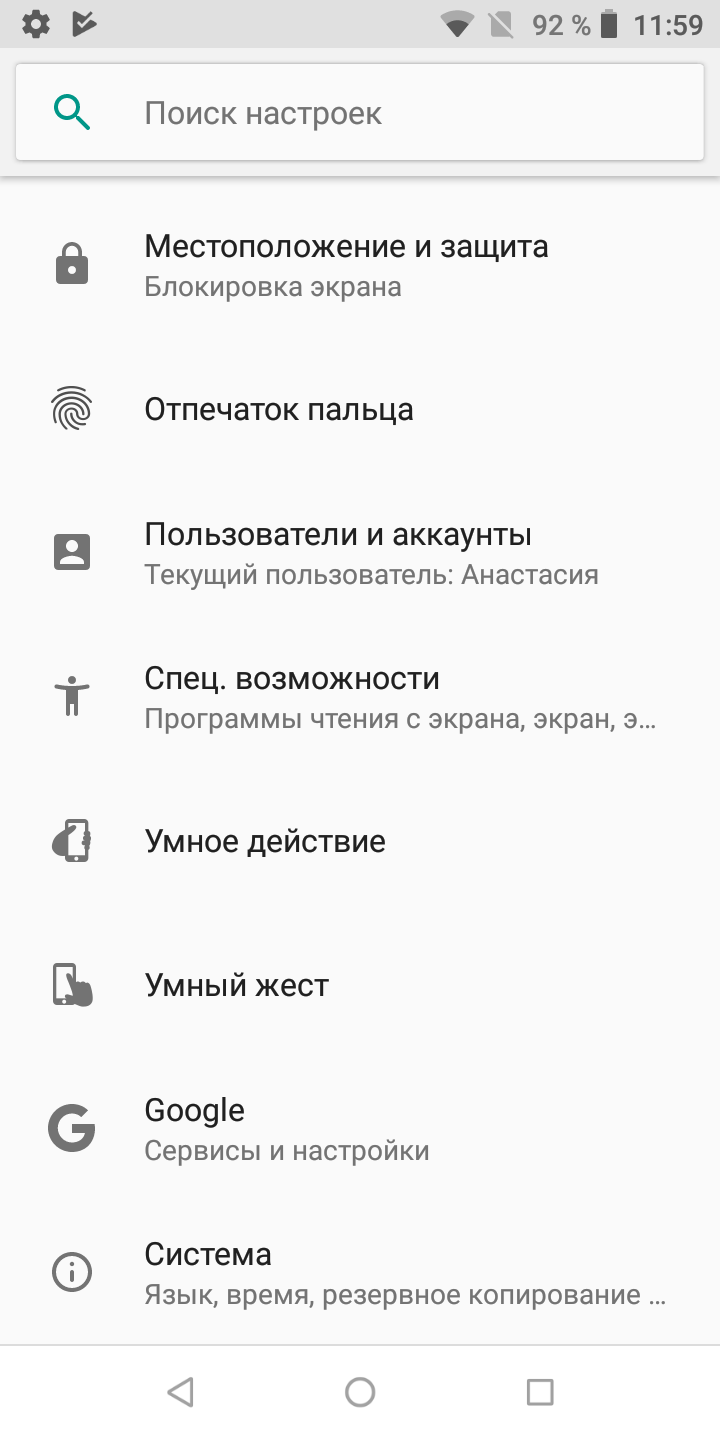Open Спец. возможности settings
Screen dimensions: 720x1440
pyautogui.click(x=360, y=698)
